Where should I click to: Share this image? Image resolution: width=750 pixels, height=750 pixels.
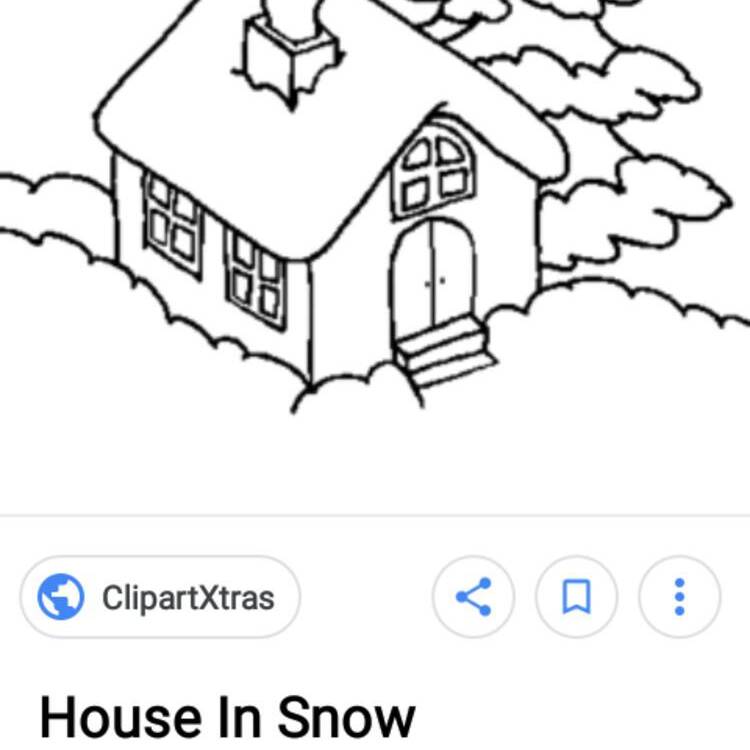[x=473, y=597]
